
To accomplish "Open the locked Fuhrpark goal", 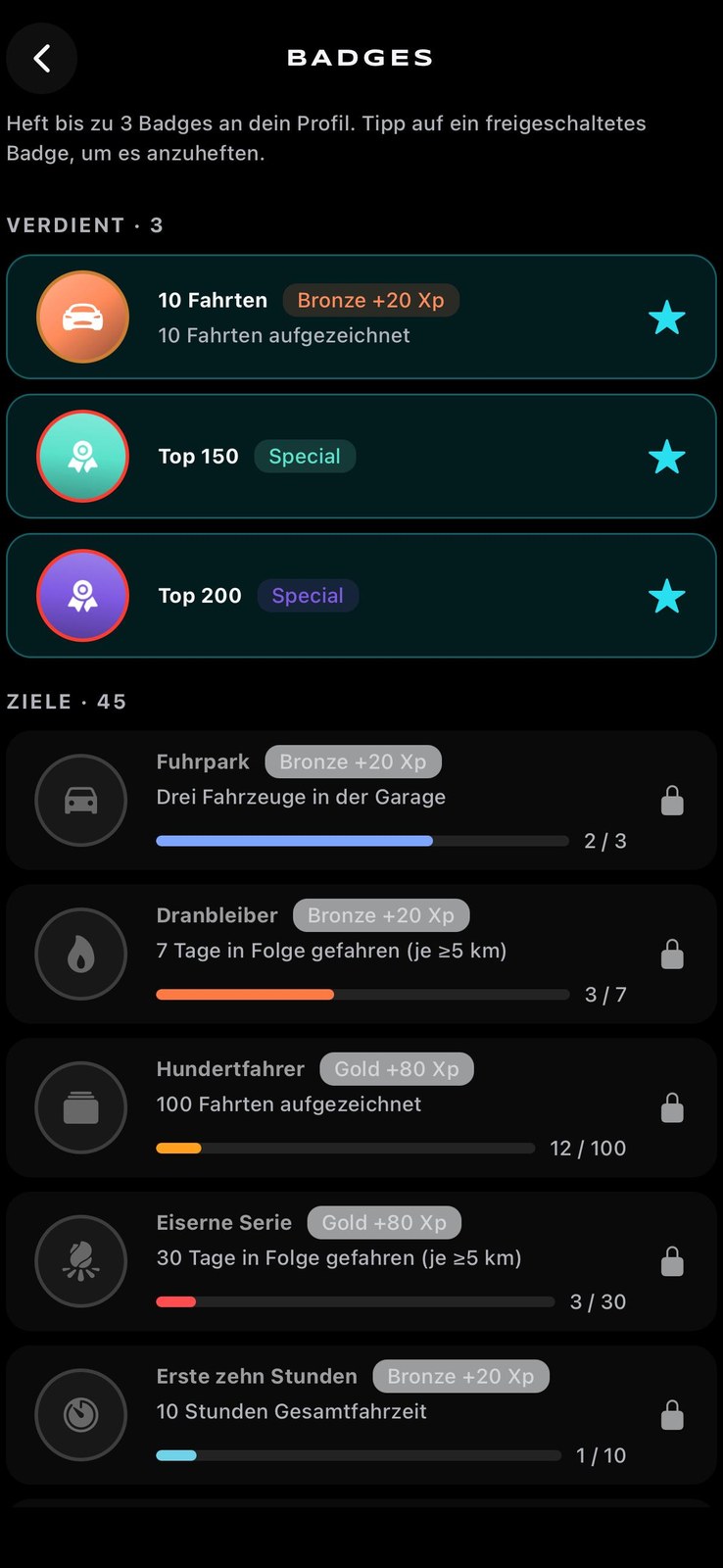I will tap(361, 800).
